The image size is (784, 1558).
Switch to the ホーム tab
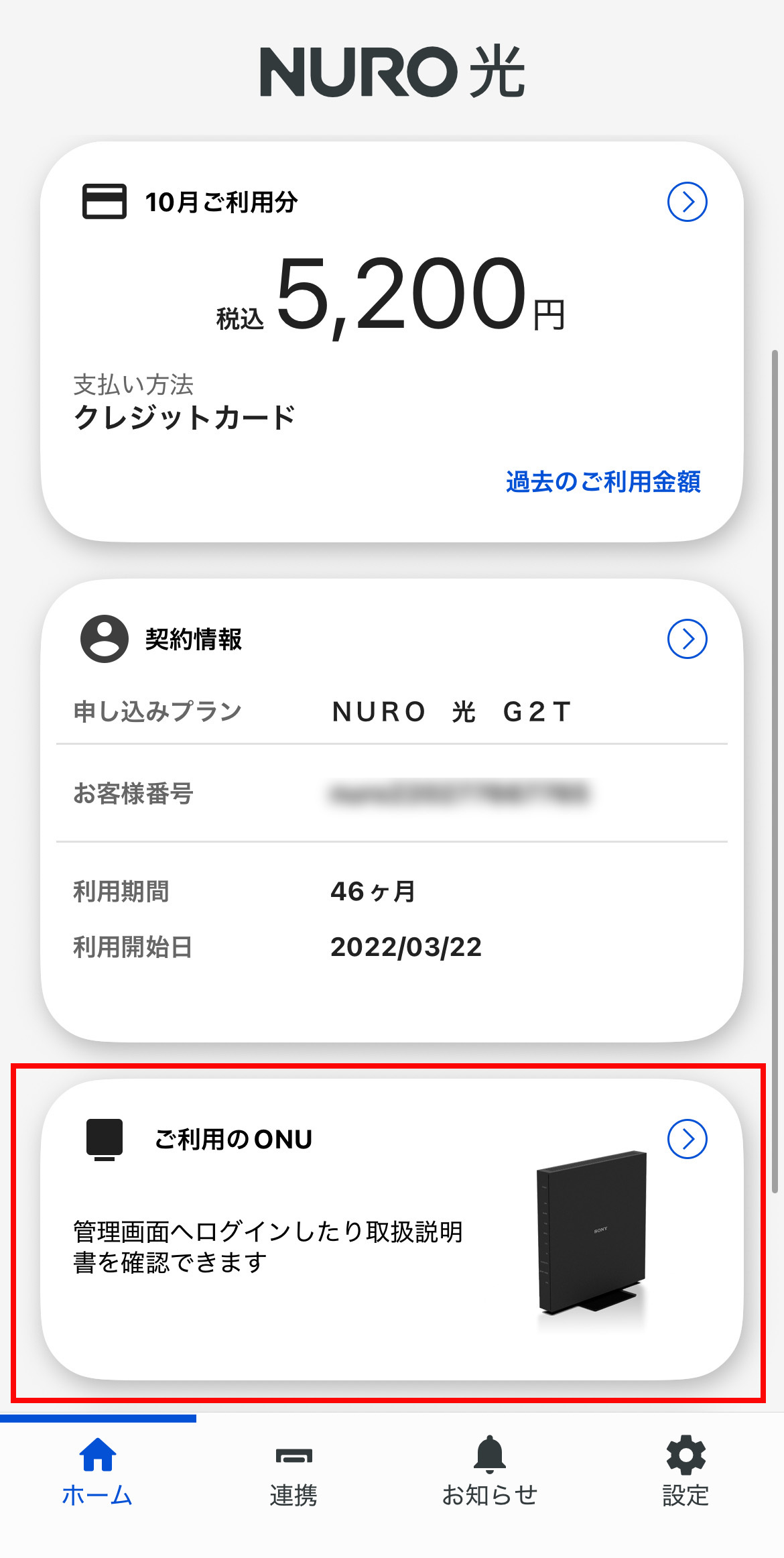pos(98,1472)
